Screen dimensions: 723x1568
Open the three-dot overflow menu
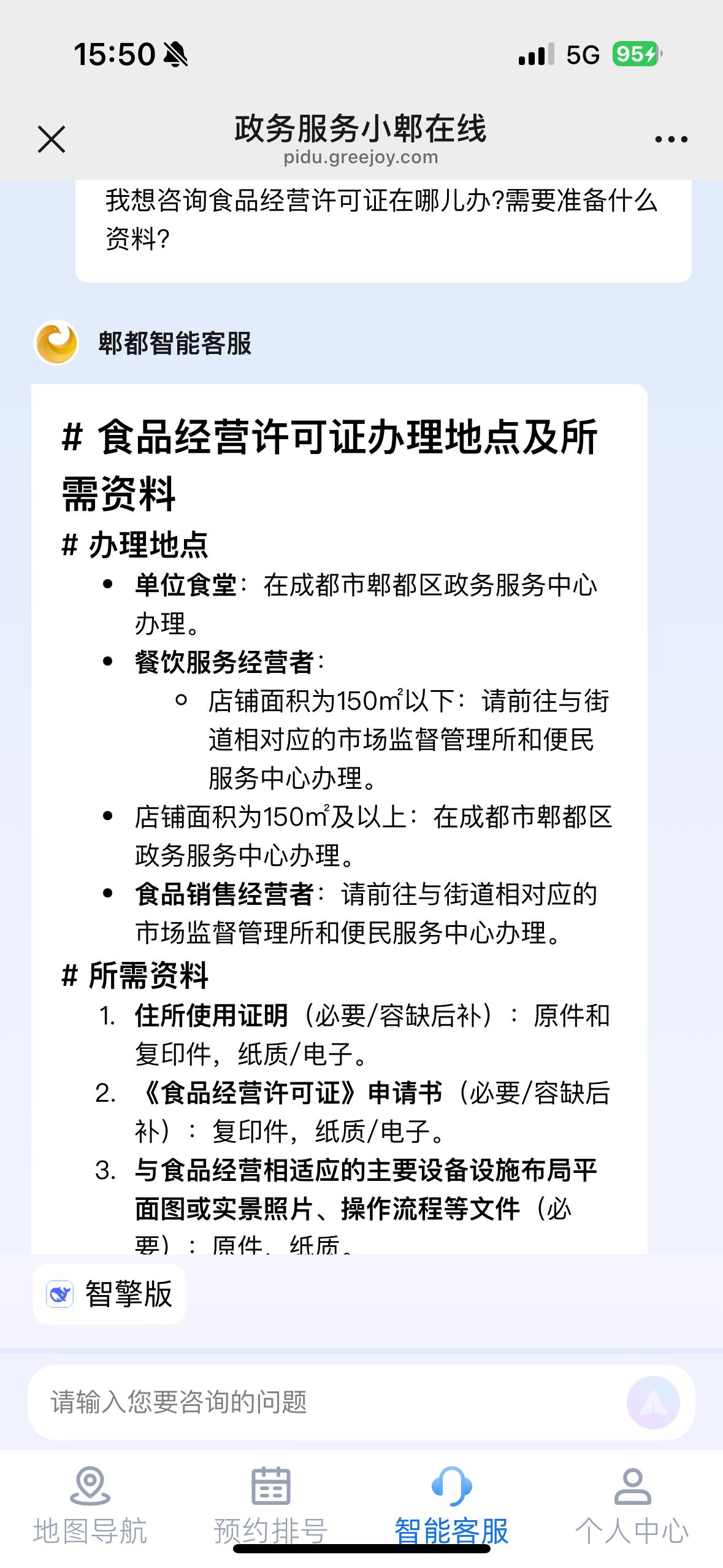pyautogui.click(x=671, y=139)
